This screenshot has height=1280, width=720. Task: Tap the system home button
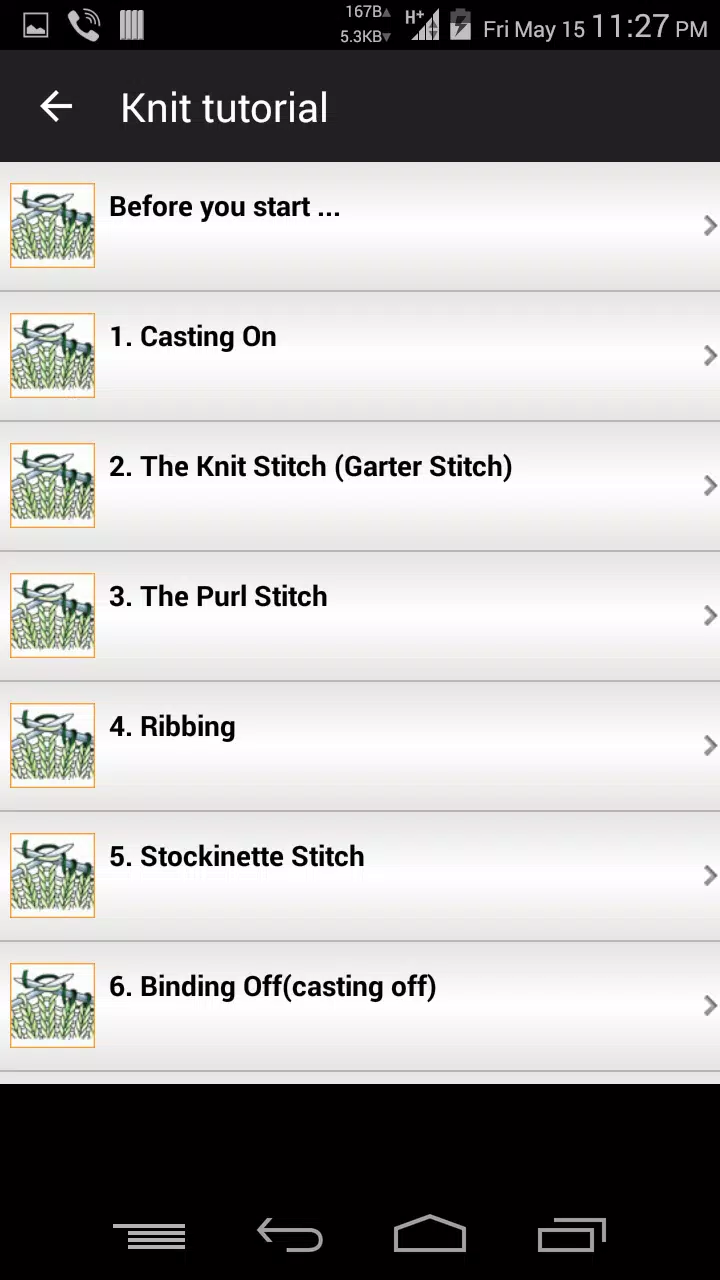(x=430, y=1235)
